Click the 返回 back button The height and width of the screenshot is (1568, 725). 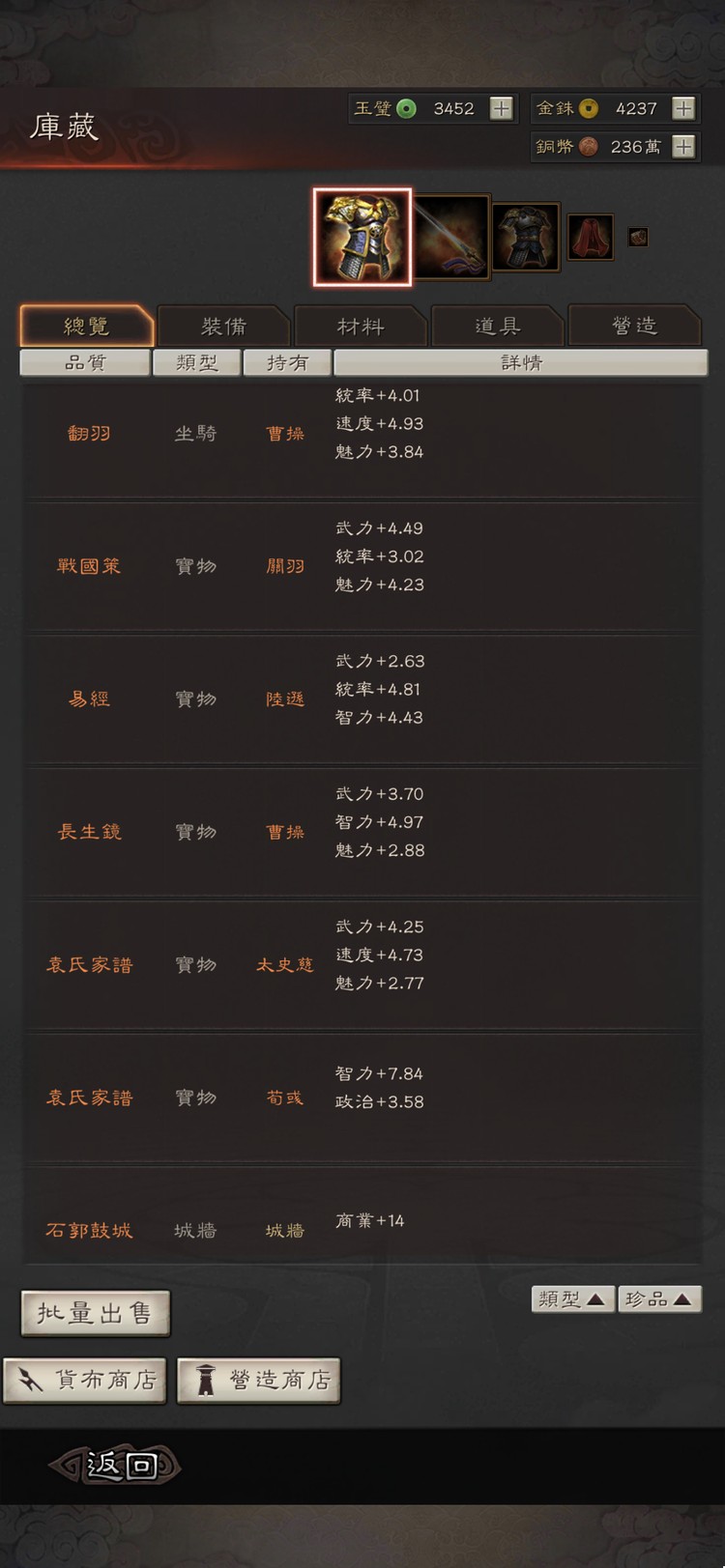coord(116,1464)
